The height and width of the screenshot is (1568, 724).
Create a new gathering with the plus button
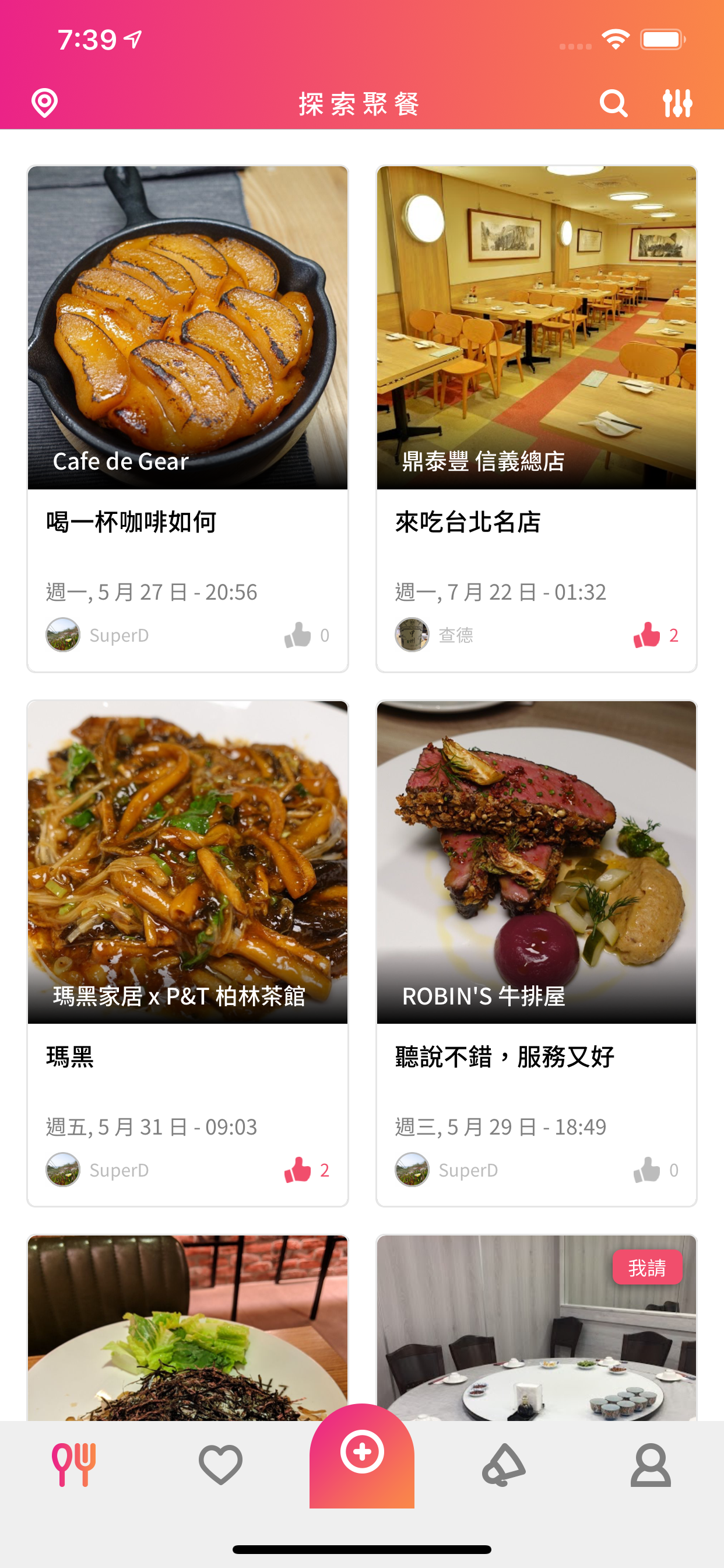362,1453
